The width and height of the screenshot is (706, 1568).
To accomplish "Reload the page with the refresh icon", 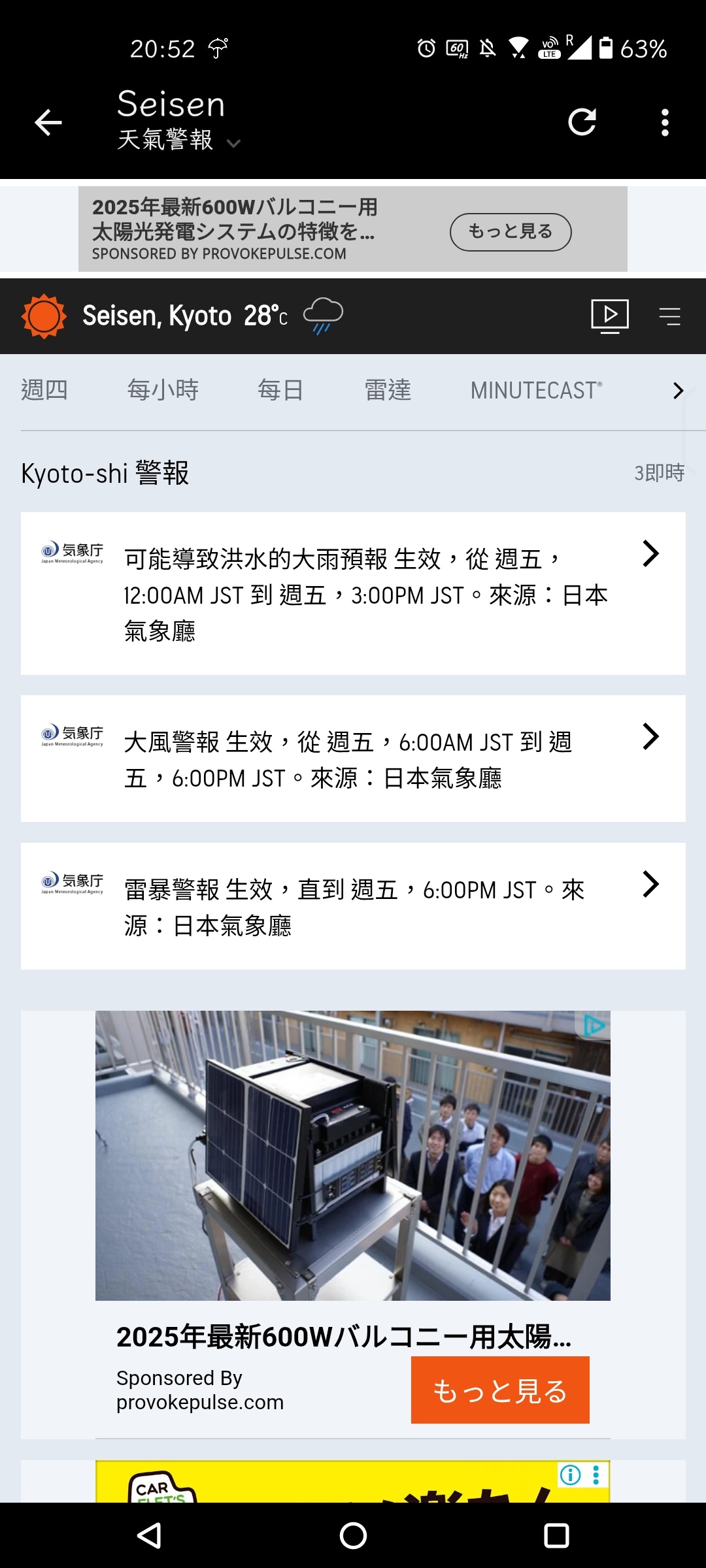I will 582,122.
